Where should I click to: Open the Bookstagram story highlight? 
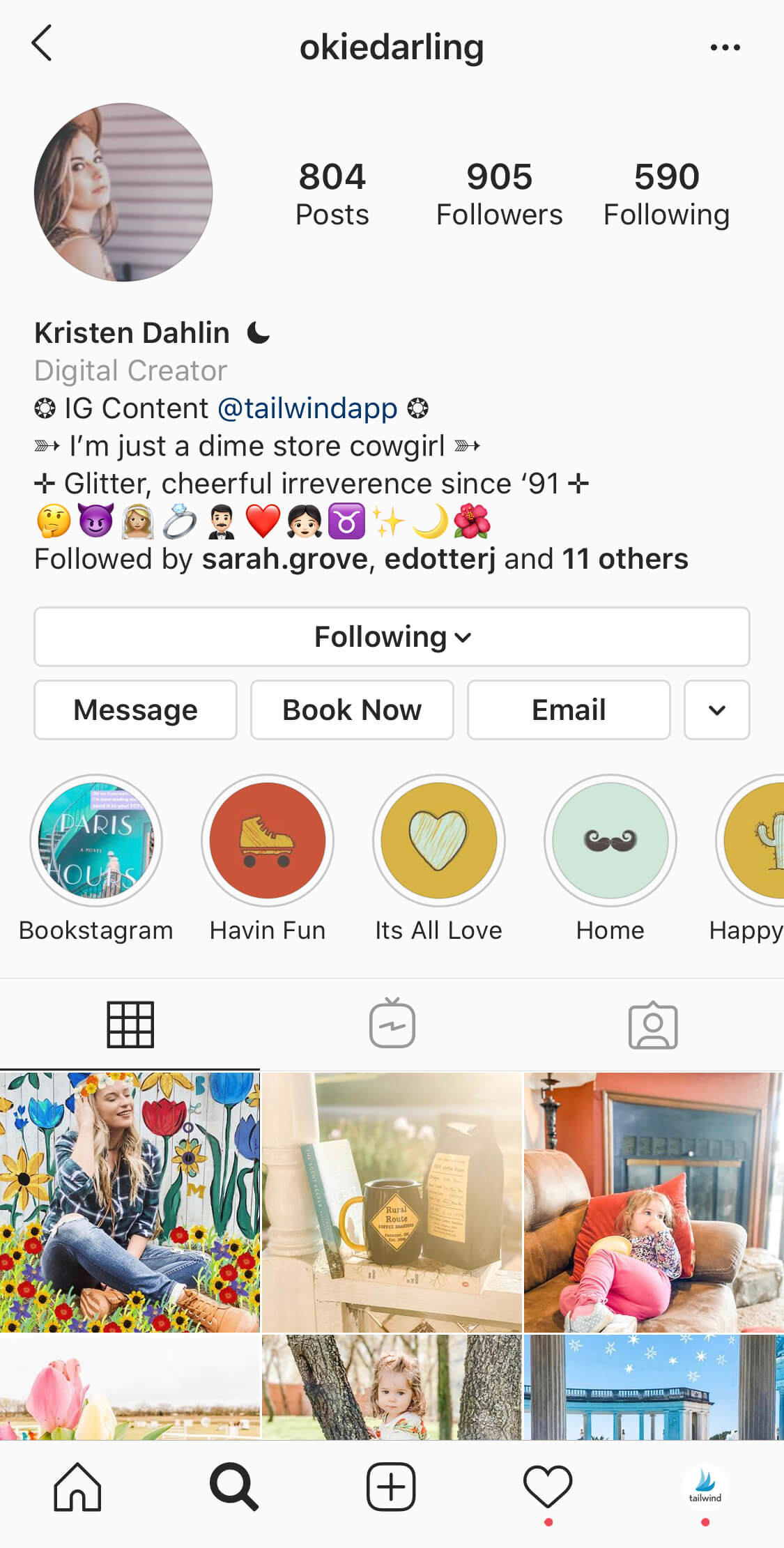click(x=96, y=841)
